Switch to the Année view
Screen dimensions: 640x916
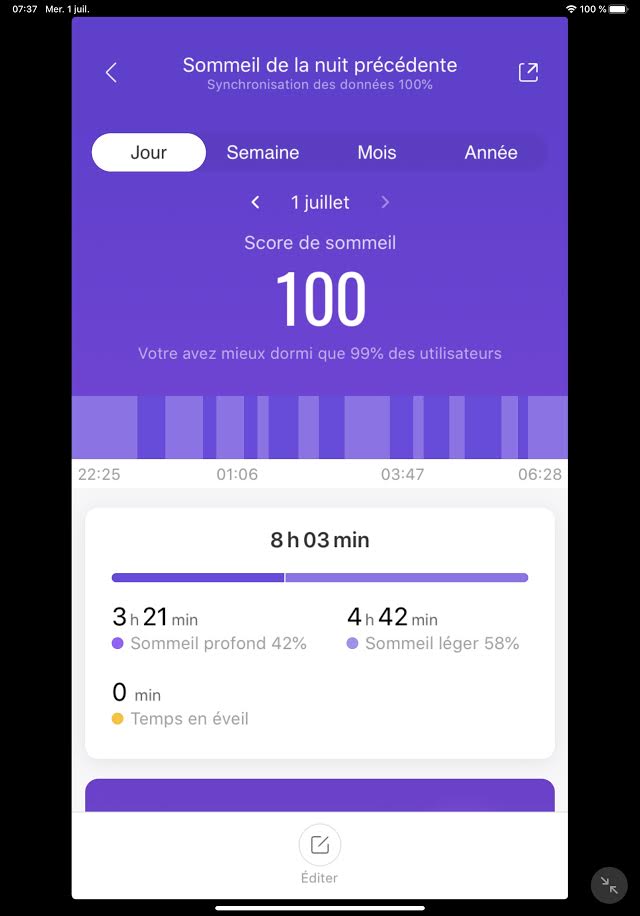tap(491, 153)
